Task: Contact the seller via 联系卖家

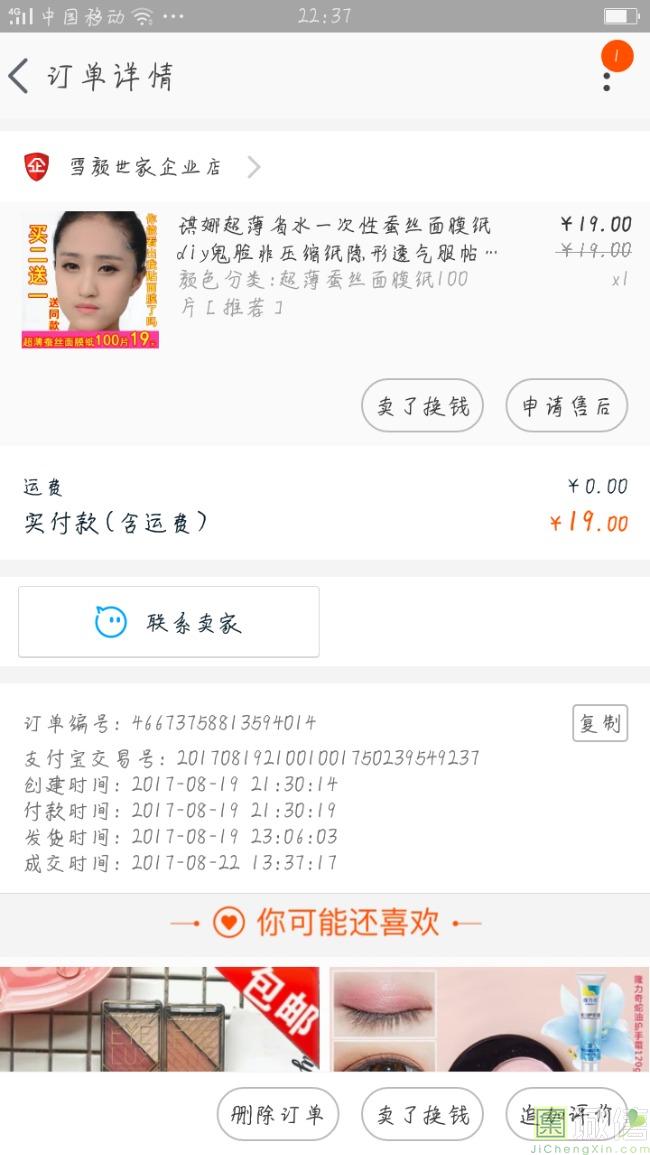Action: [169, 622]
